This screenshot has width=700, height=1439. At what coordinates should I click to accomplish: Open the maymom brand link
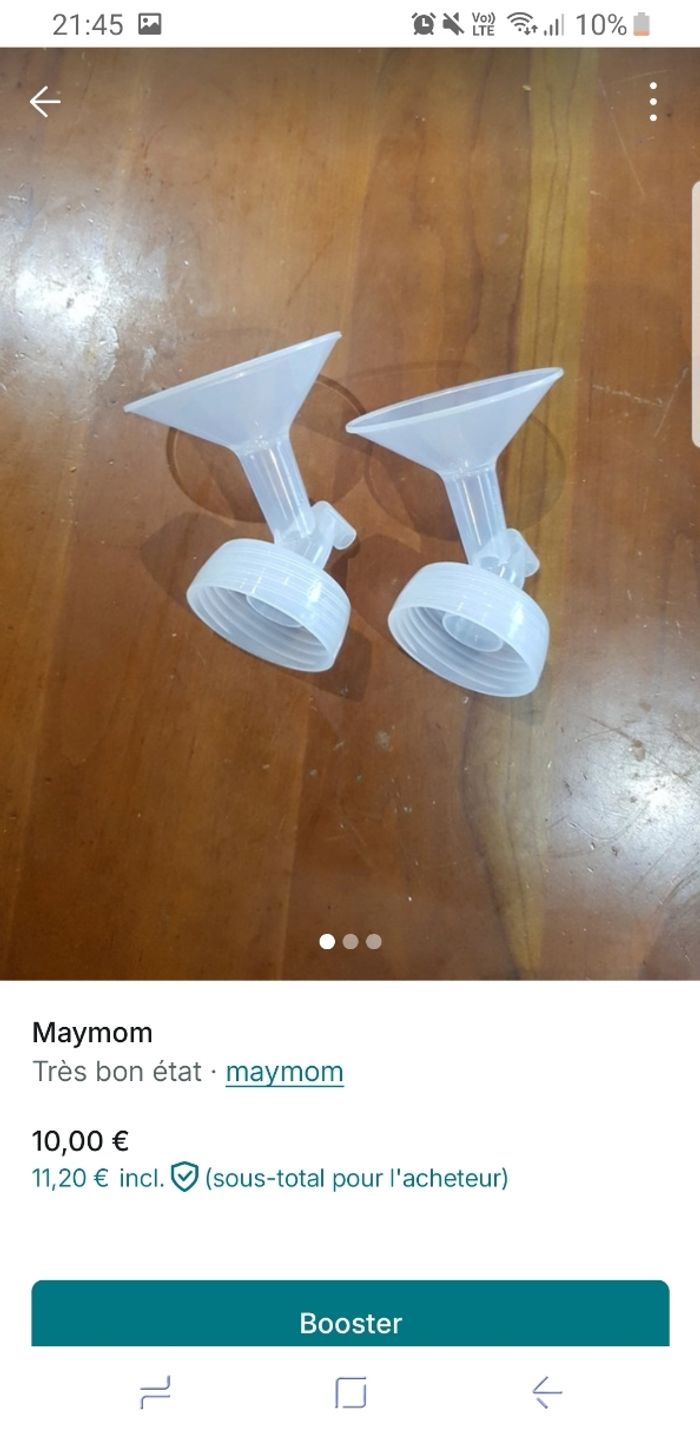pos(284,1071)
